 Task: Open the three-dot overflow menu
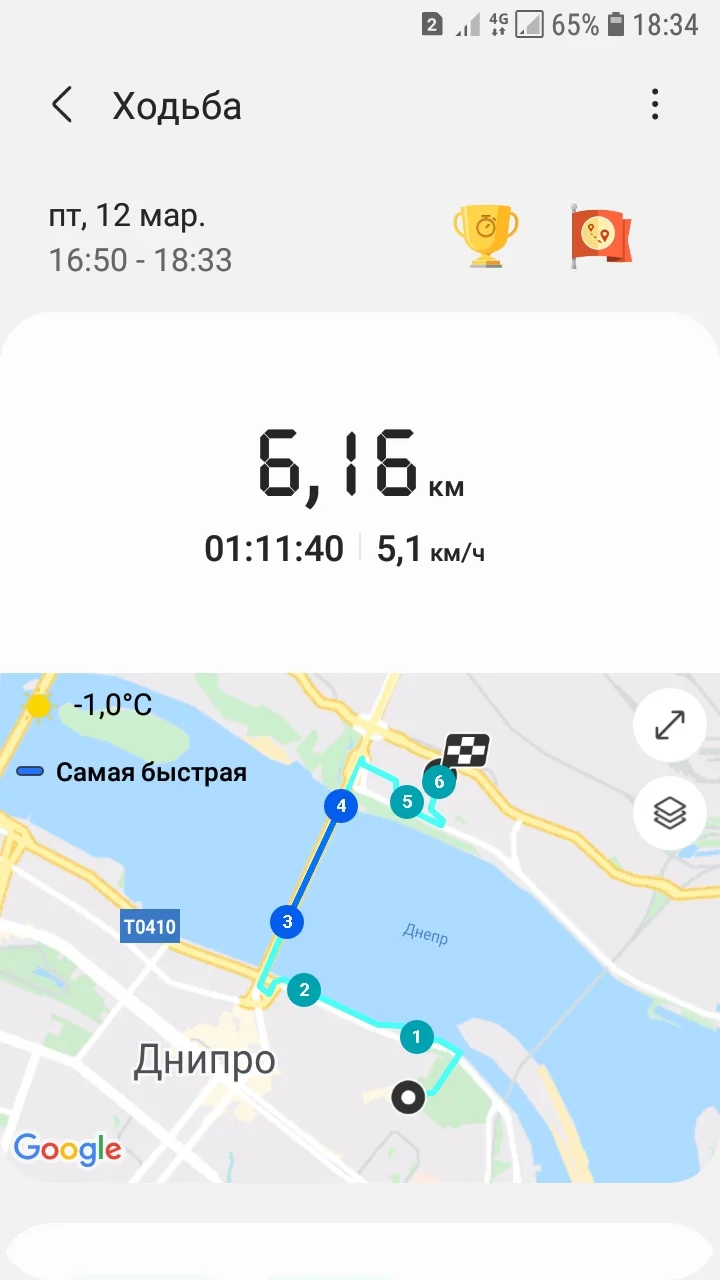coord(655,104)
